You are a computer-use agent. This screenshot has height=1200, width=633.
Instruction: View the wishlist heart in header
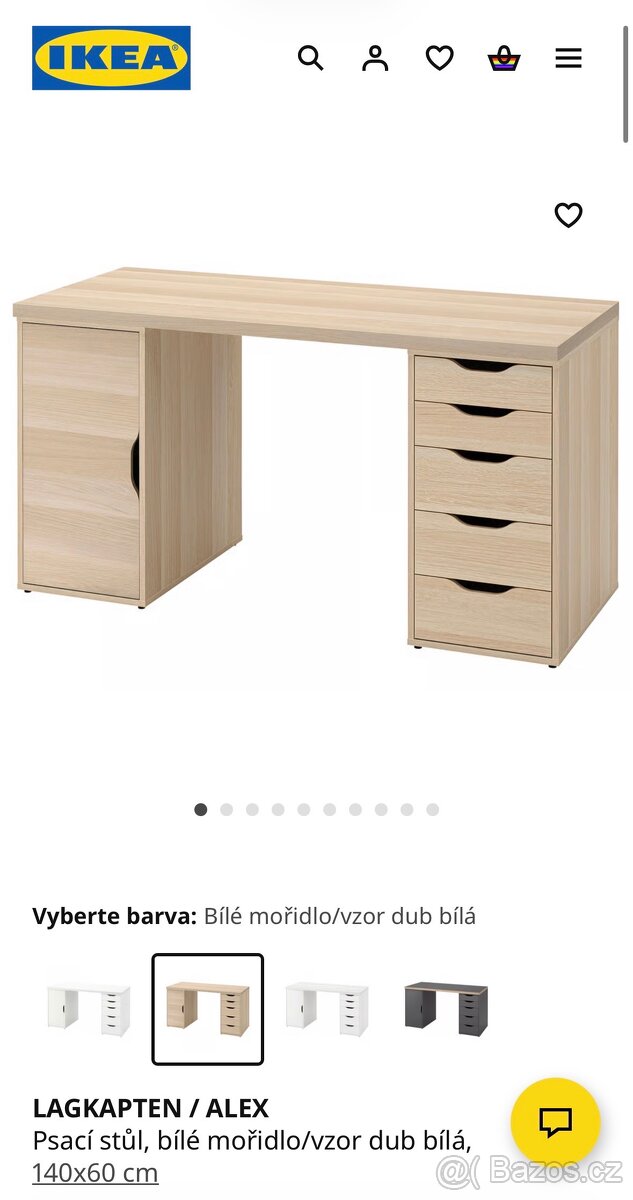(x=439, y=58)
